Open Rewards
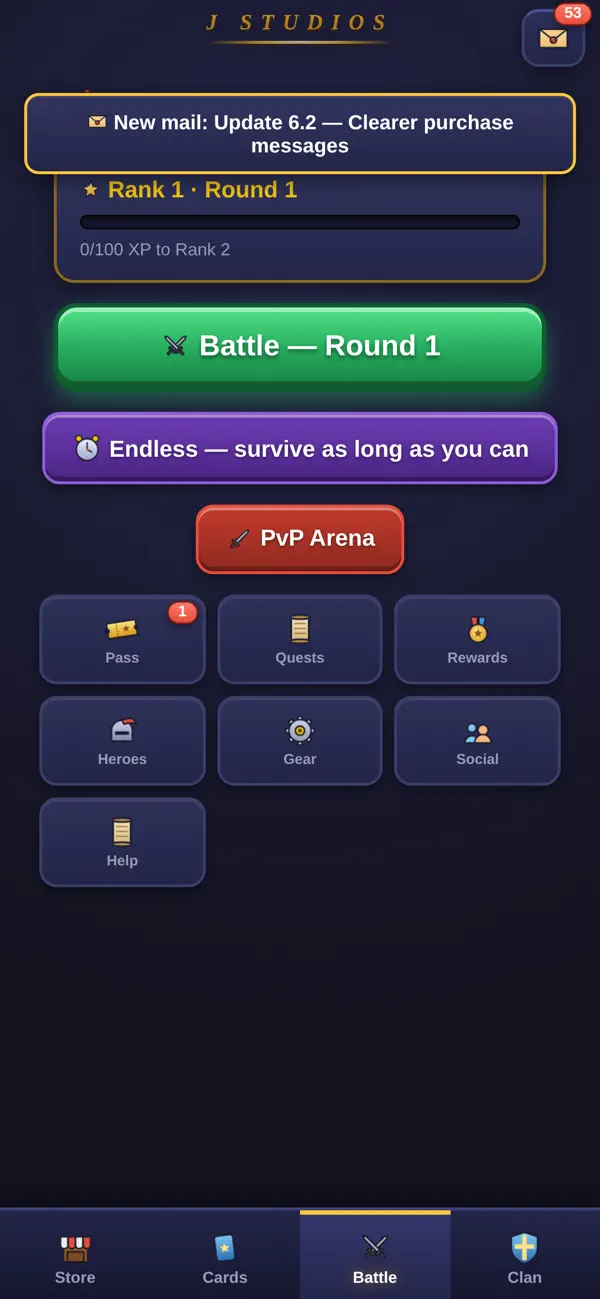The image size is (600, 1299). click(477, 640)
